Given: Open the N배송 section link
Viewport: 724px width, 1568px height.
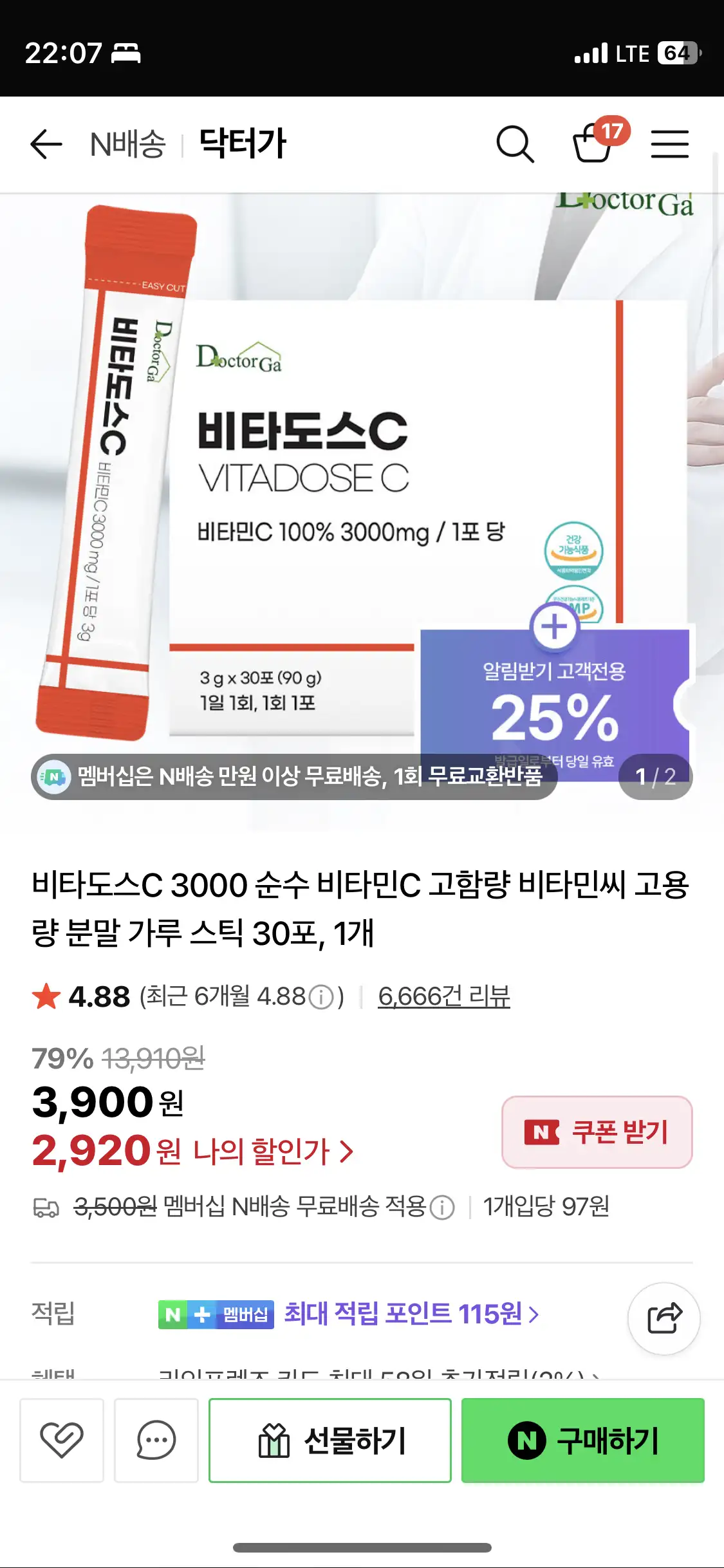Looking at the screenshot, I should point(127,144).
